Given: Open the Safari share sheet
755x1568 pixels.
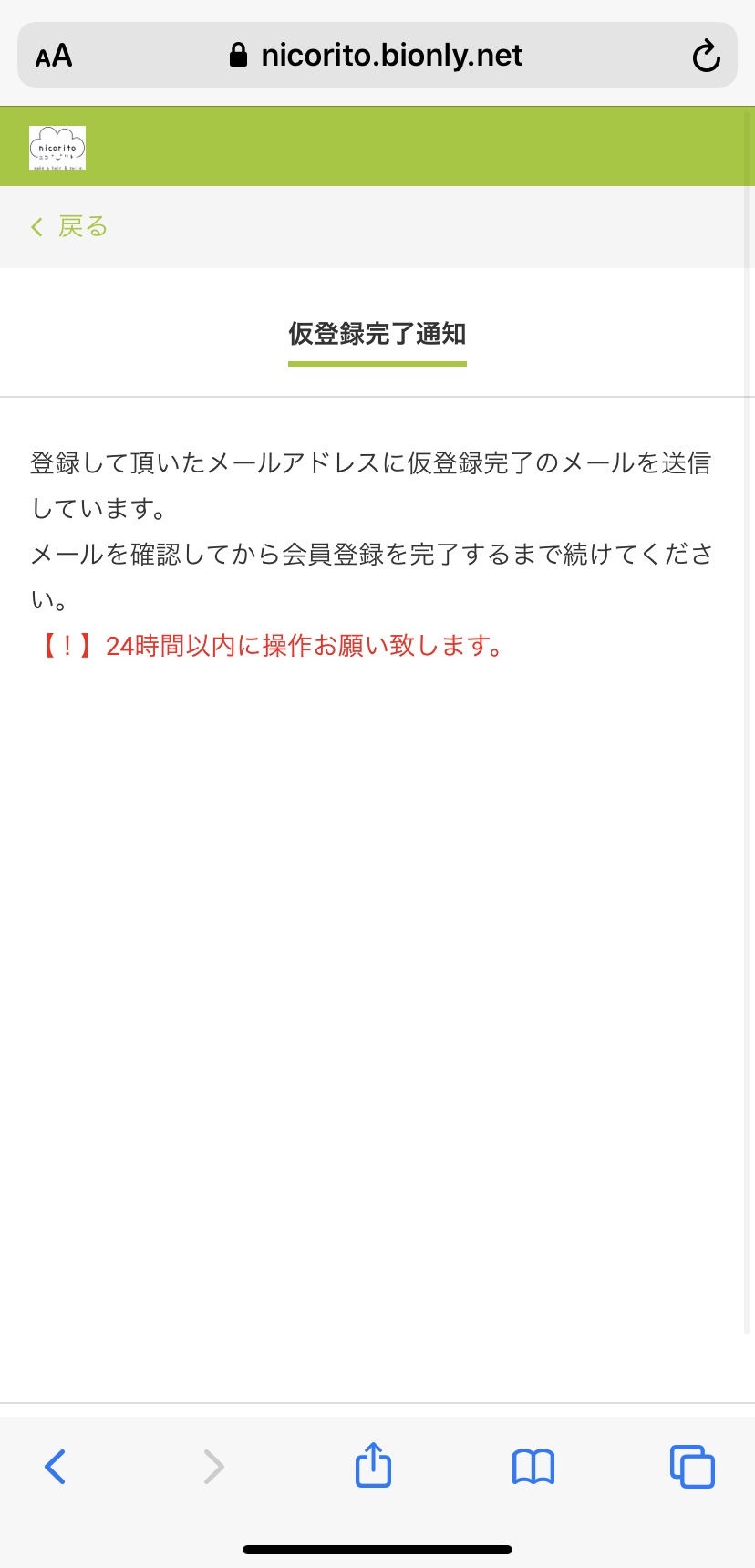Looking at the screenshot, I should click(x=373, y=1464).
